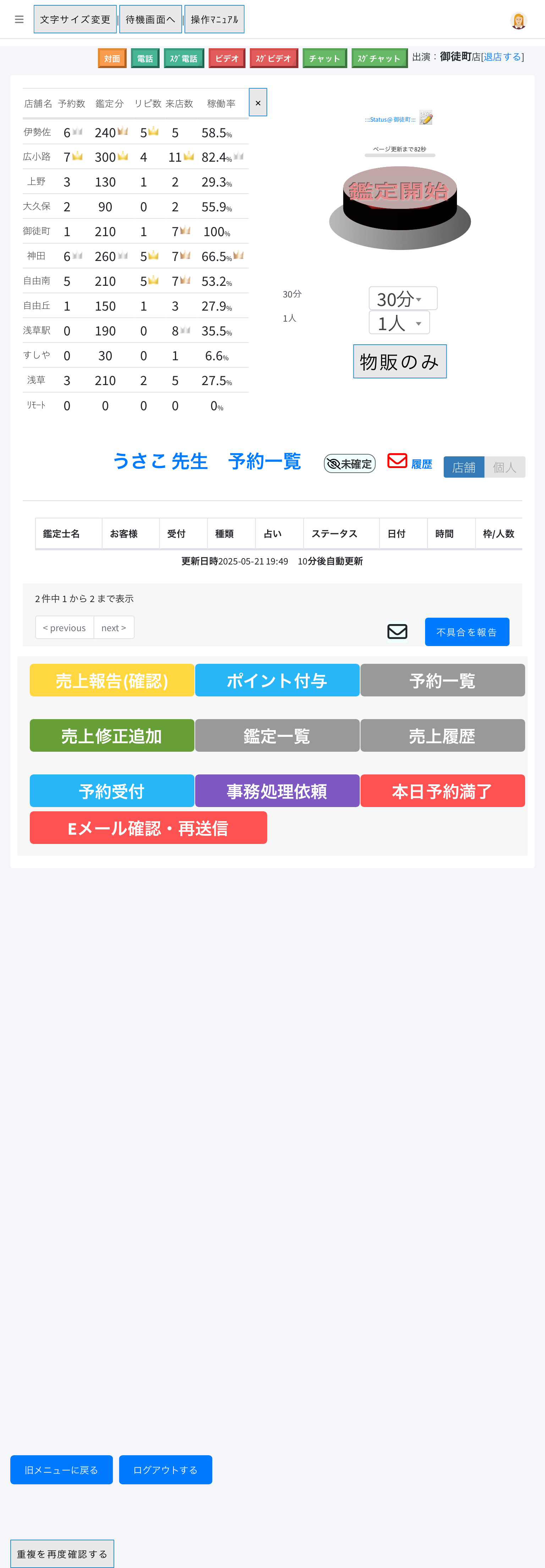545x1568 pixels.
Task: Mark 本日予約満了
Action: [x=442, y=791]
